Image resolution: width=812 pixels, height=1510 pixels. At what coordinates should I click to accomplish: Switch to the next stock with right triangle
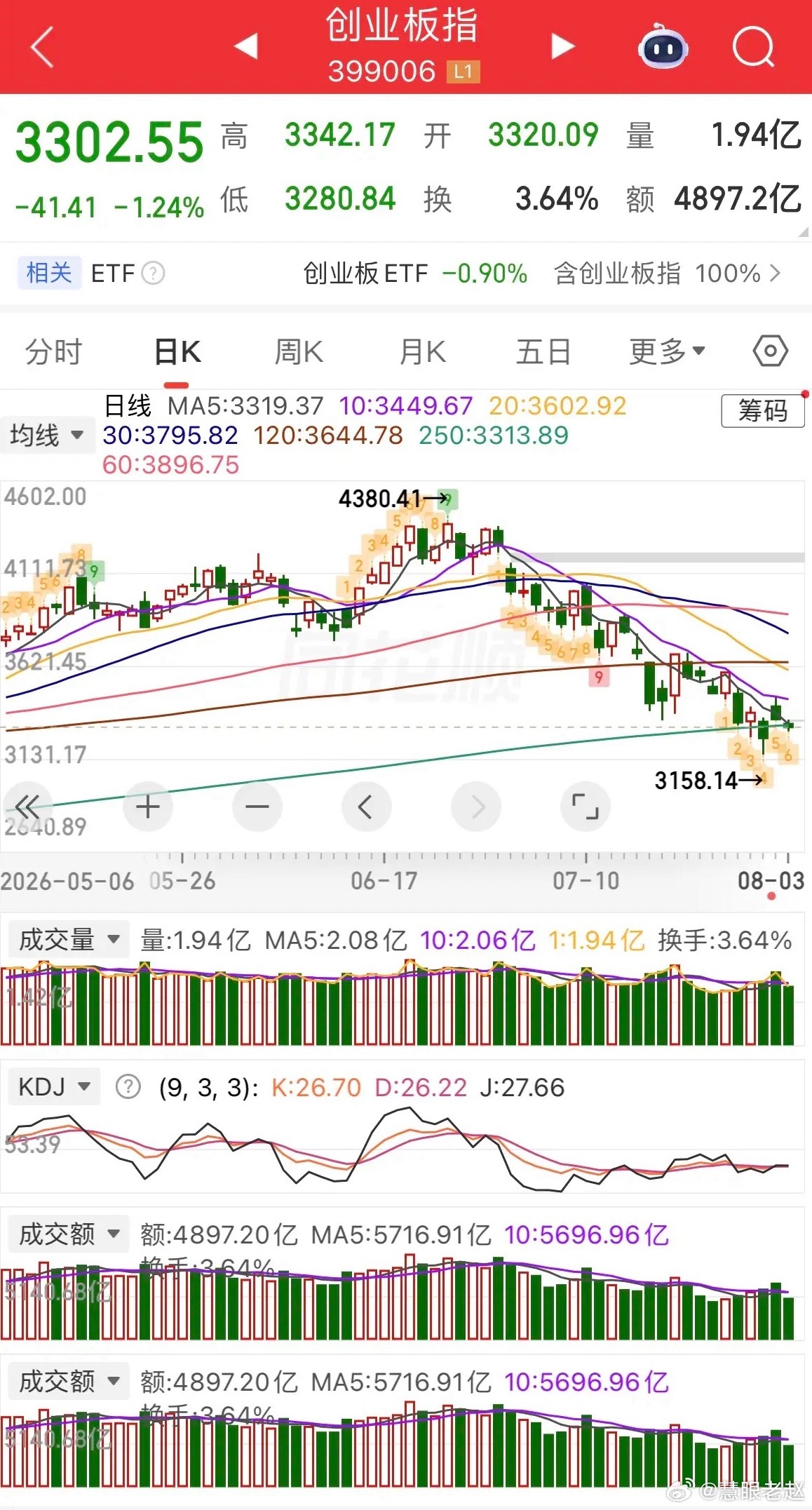pyautogui.click(x=562, y=46)
